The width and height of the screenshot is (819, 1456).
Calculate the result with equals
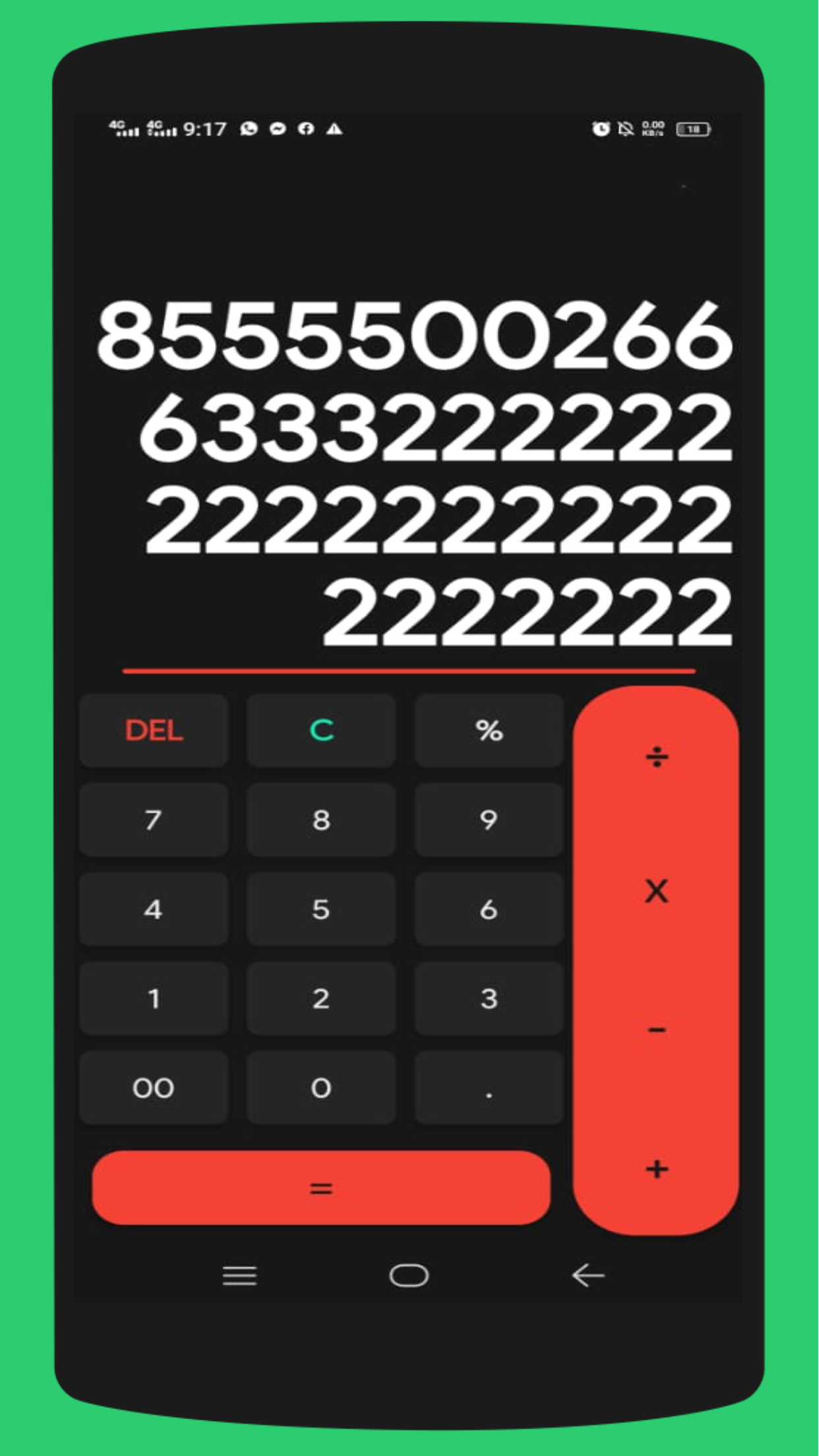[x=321, y=1188]
